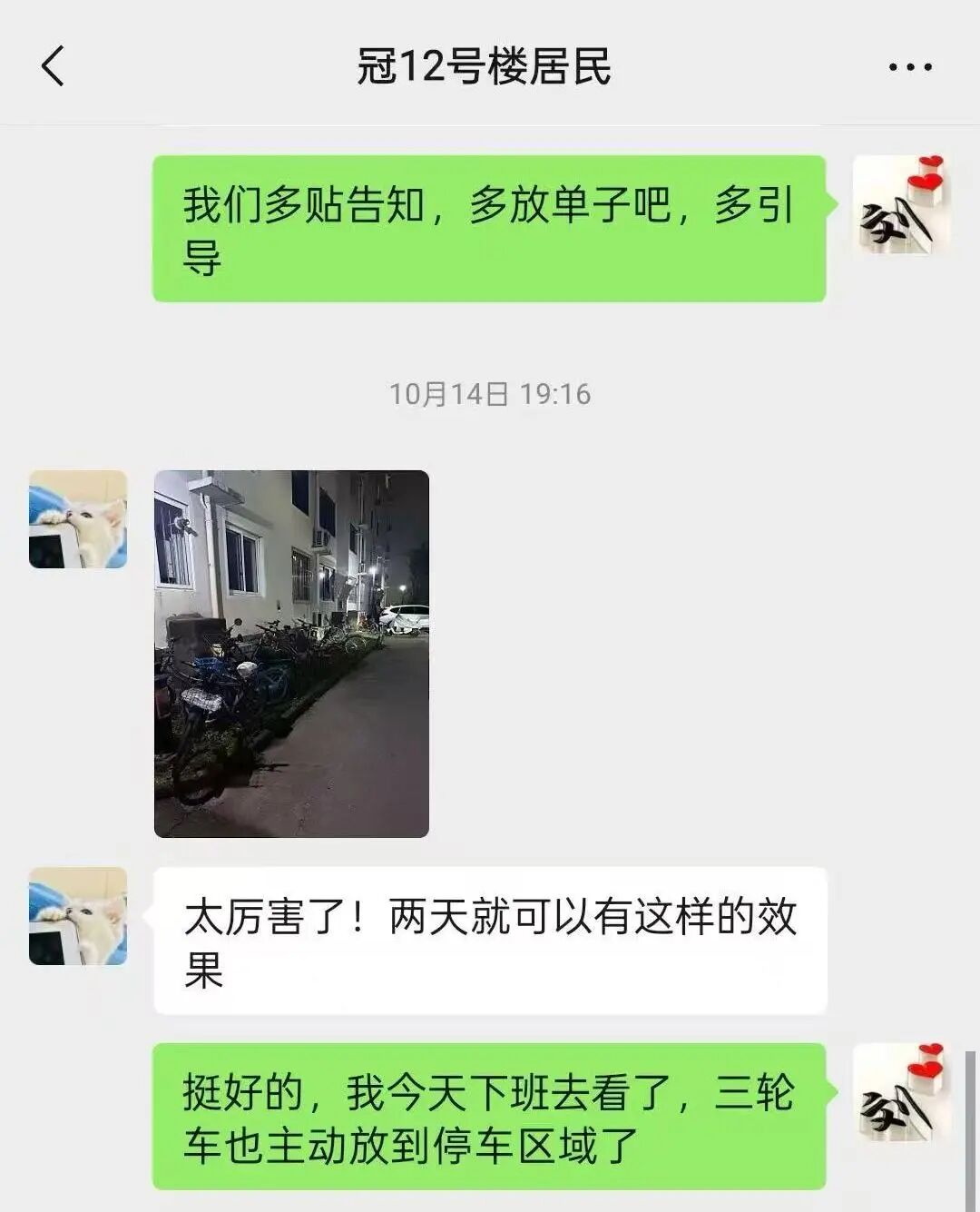The height and width of the screenshot is (1212, 980).
Task: Tap the 刘 avatar beside 挺好的 message
Action: tap(901, 1092)
